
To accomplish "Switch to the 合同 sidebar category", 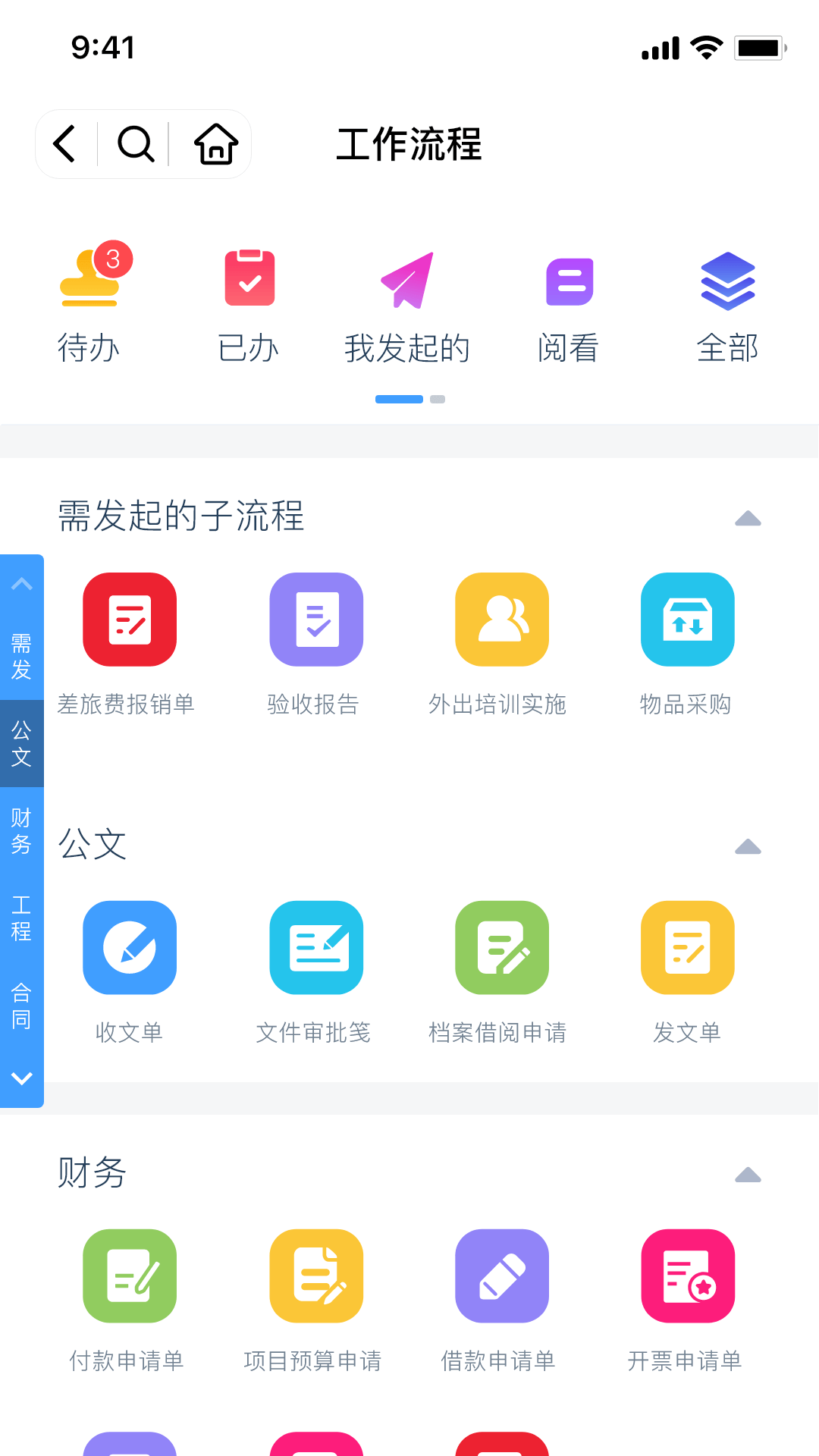I will click(20, 1006).
